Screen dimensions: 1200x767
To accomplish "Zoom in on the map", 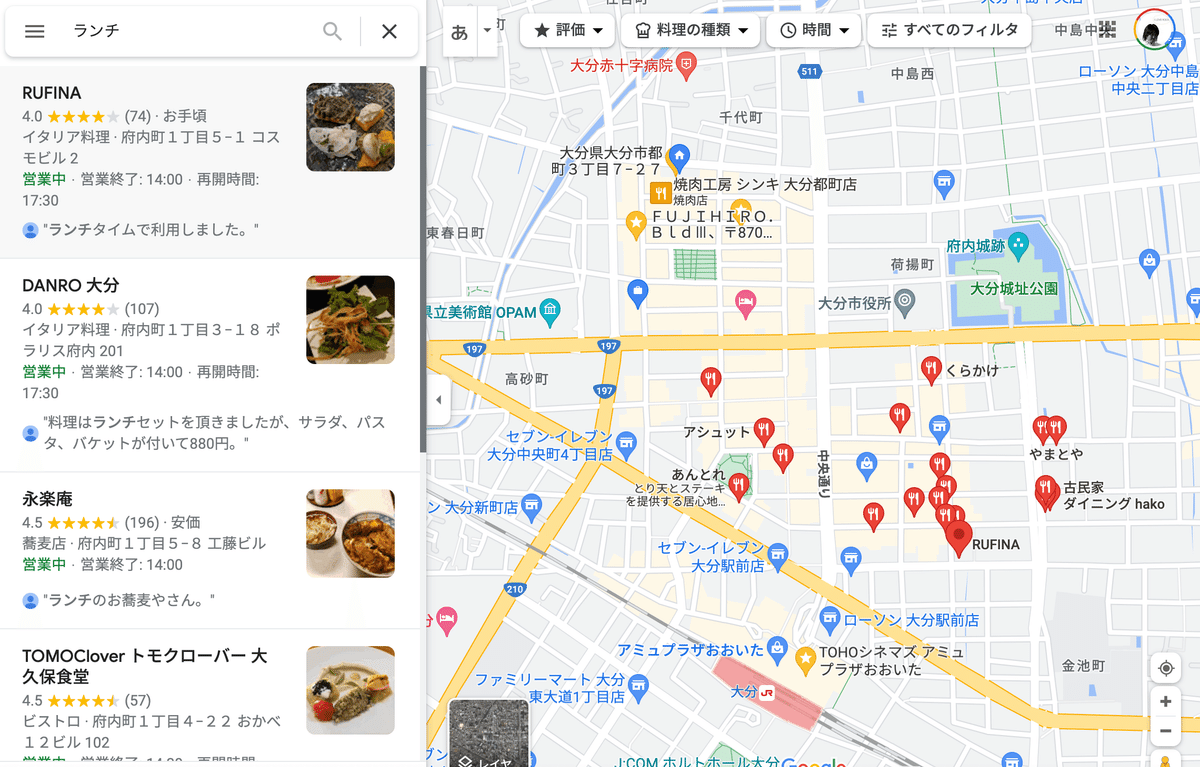I will tap(1165, 701).
